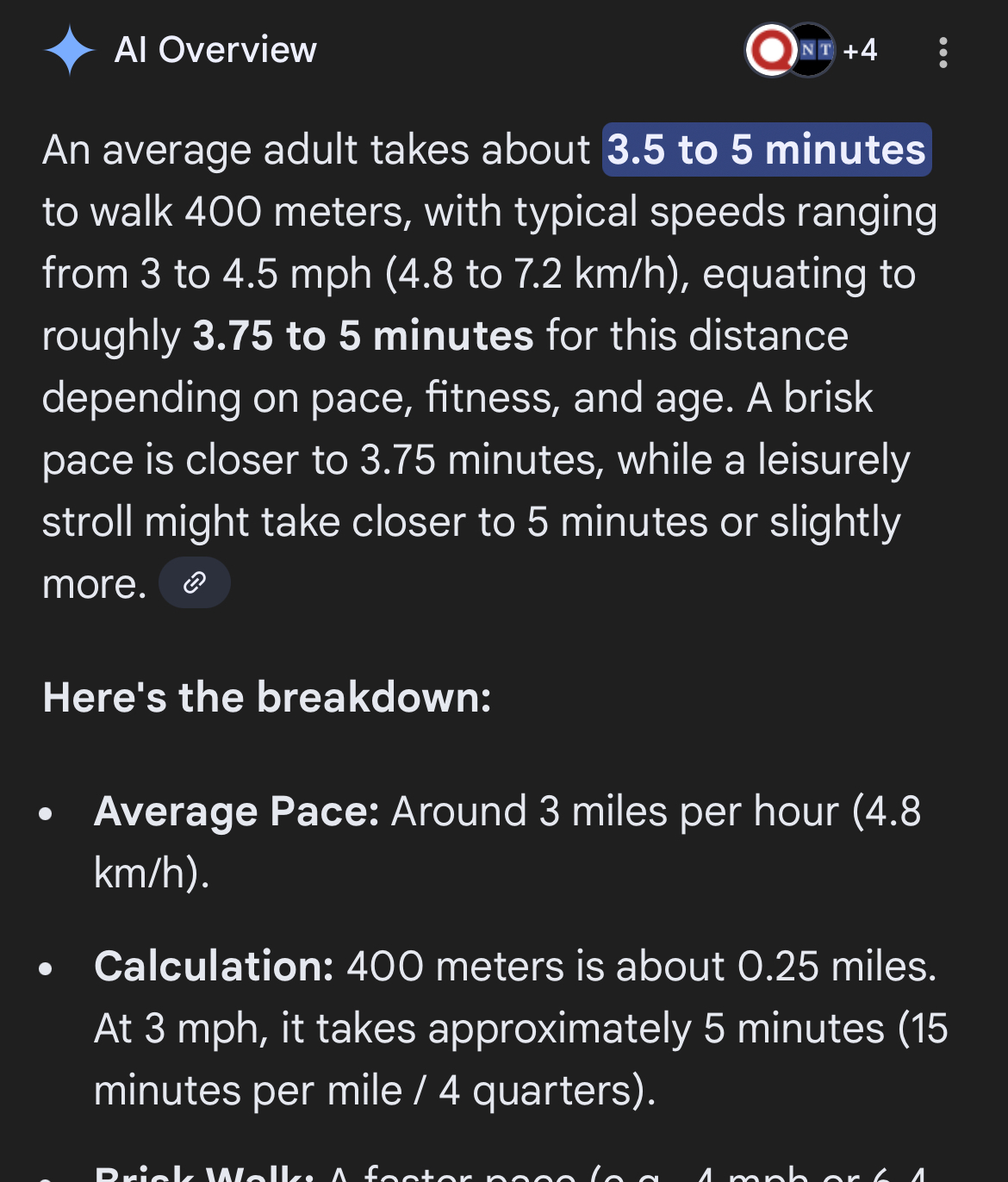The image size is (1008, 1182).
Task: Tap the highlighted 3.5 to 5 minutes text
Action: (766, 150)
